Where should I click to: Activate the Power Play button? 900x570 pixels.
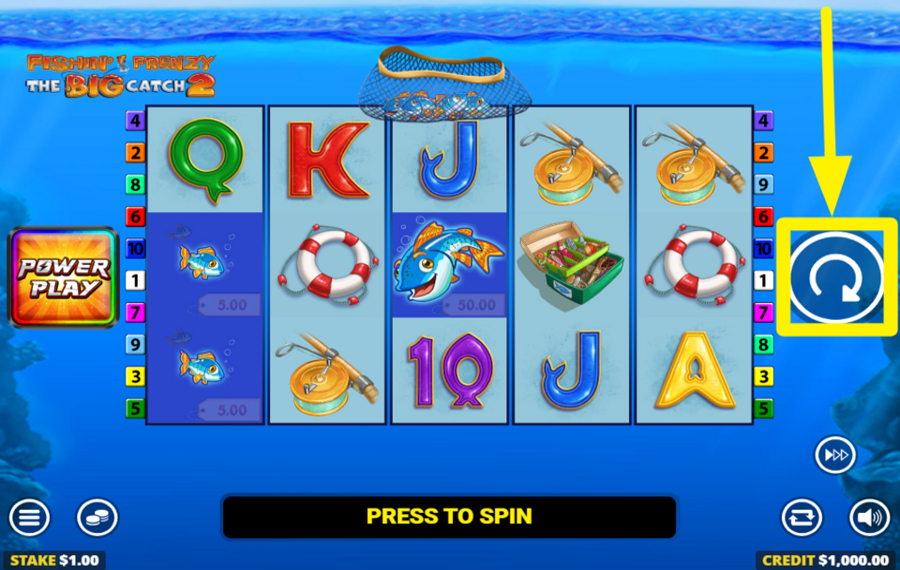(63, 277)
